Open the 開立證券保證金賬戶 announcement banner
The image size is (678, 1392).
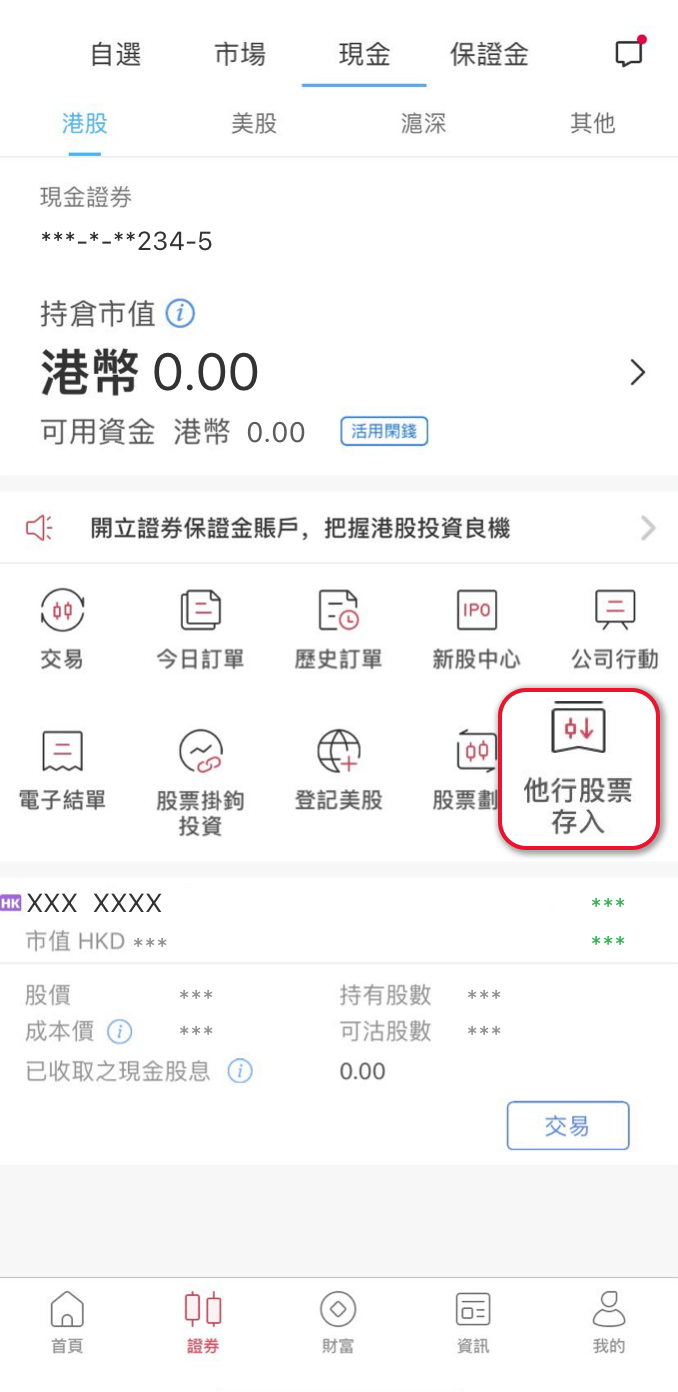[339, 528]
